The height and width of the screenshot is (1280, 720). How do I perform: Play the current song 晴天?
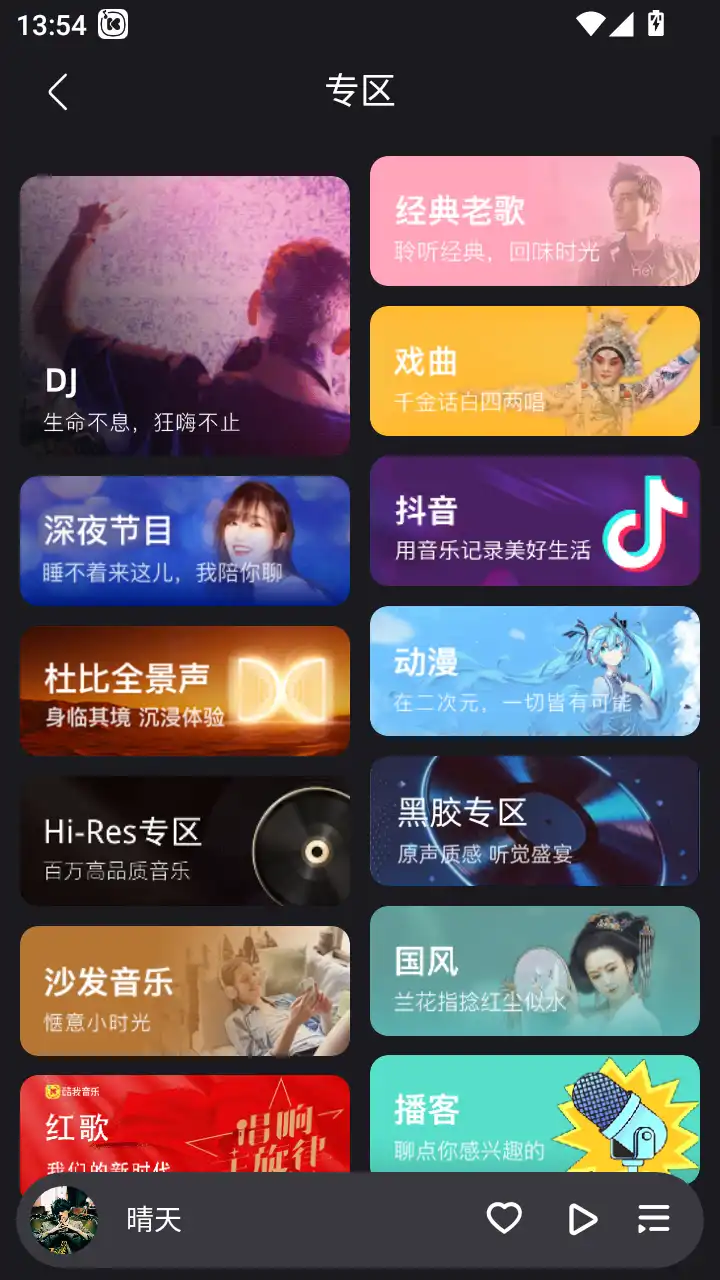pyautogui.click(x=582, y=1219)
